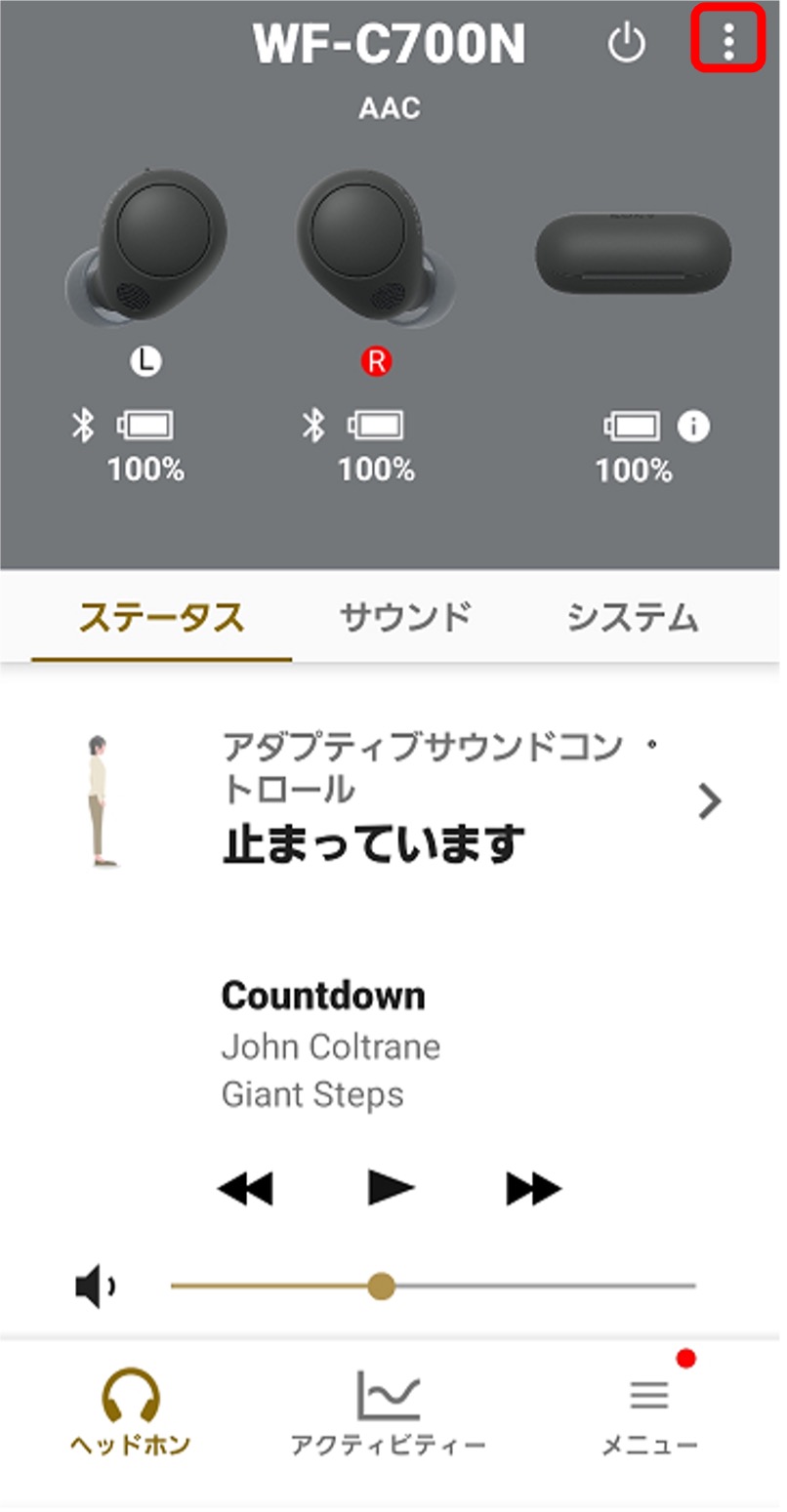Viewport: 787px width, 1512px height.
Task: Open the メニュー bottom tab
Action: click(649, 1410)
